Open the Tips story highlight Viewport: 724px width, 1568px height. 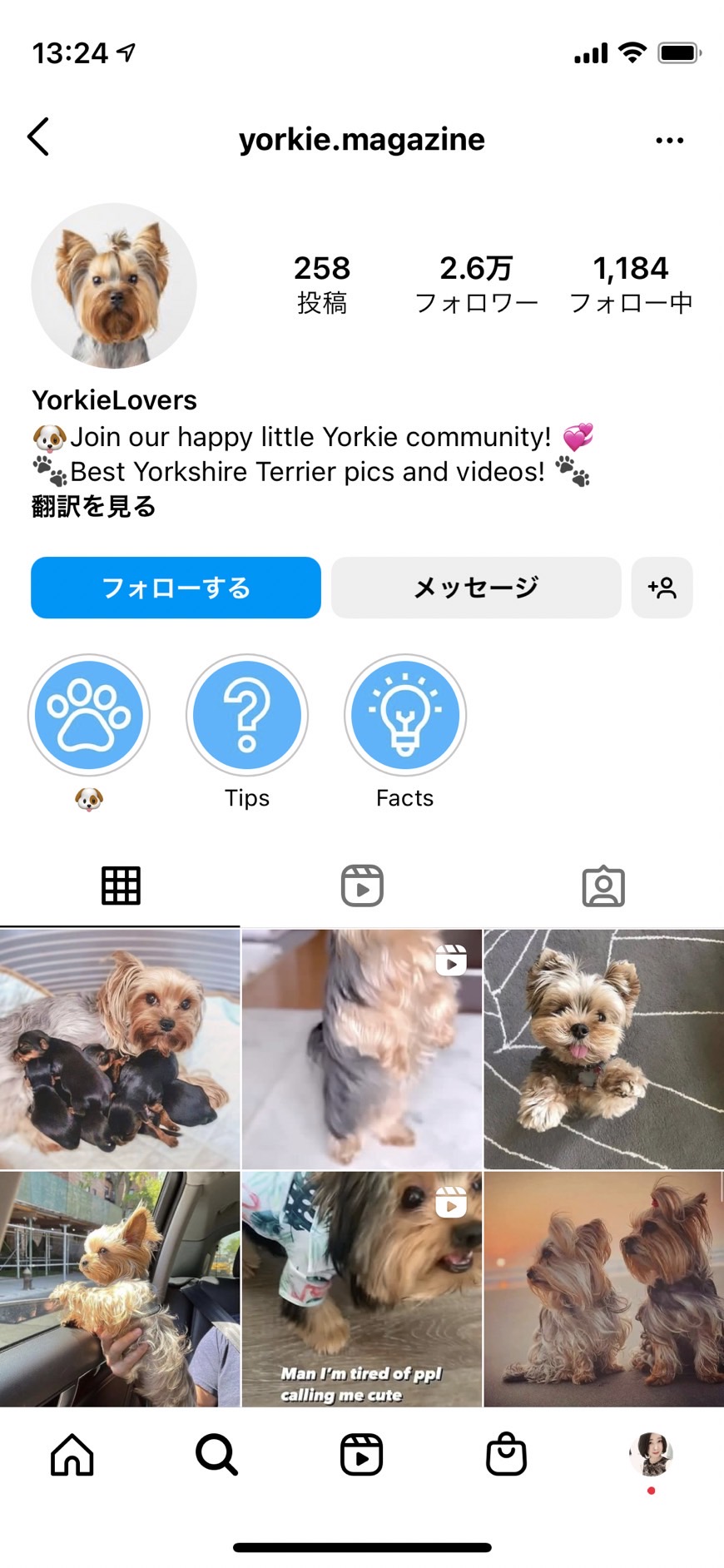[x=247, y=716]
